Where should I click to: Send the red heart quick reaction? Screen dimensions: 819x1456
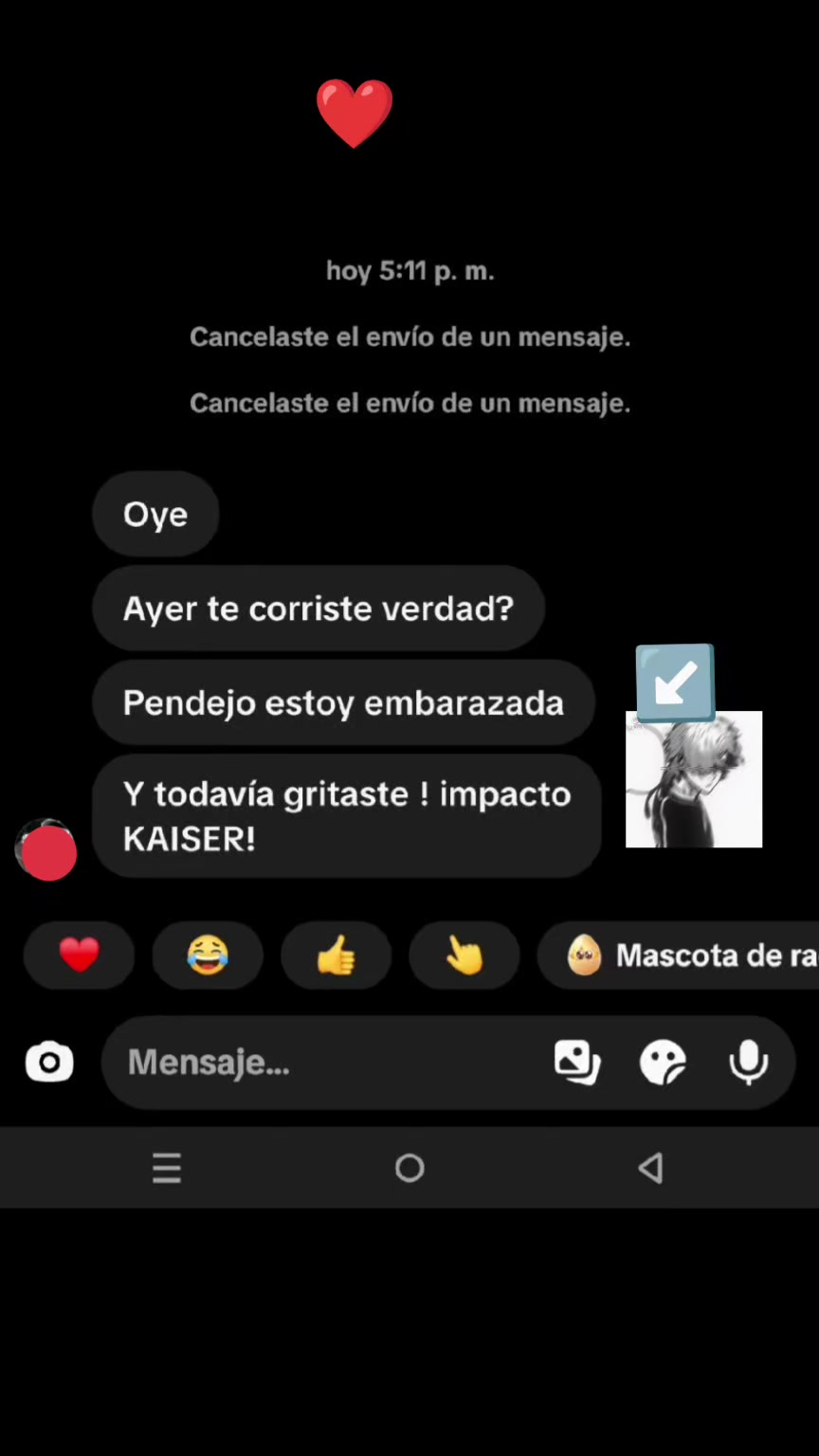(x=79, y=955)
